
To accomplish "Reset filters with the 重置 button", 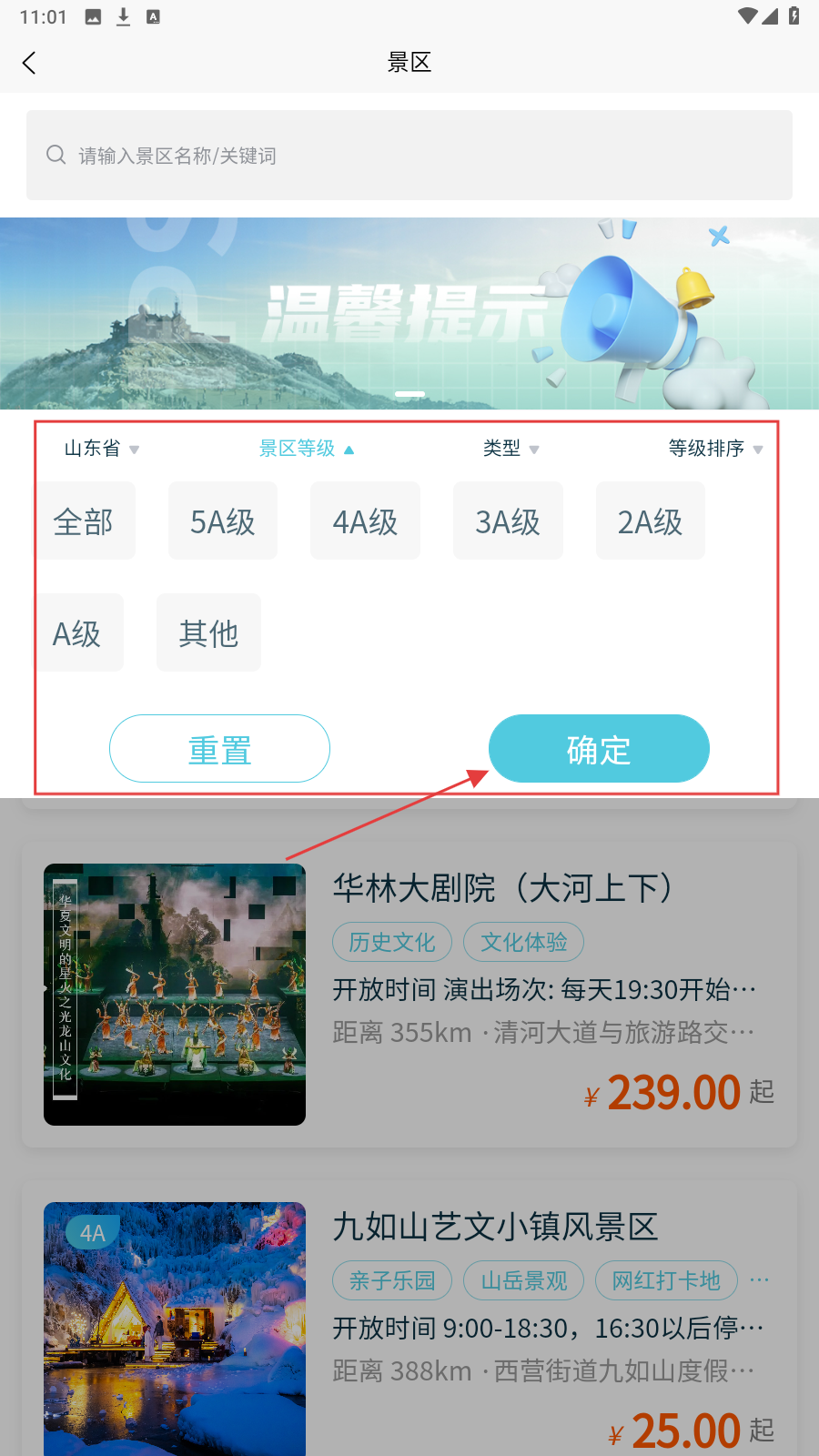I will coord(219,749).
